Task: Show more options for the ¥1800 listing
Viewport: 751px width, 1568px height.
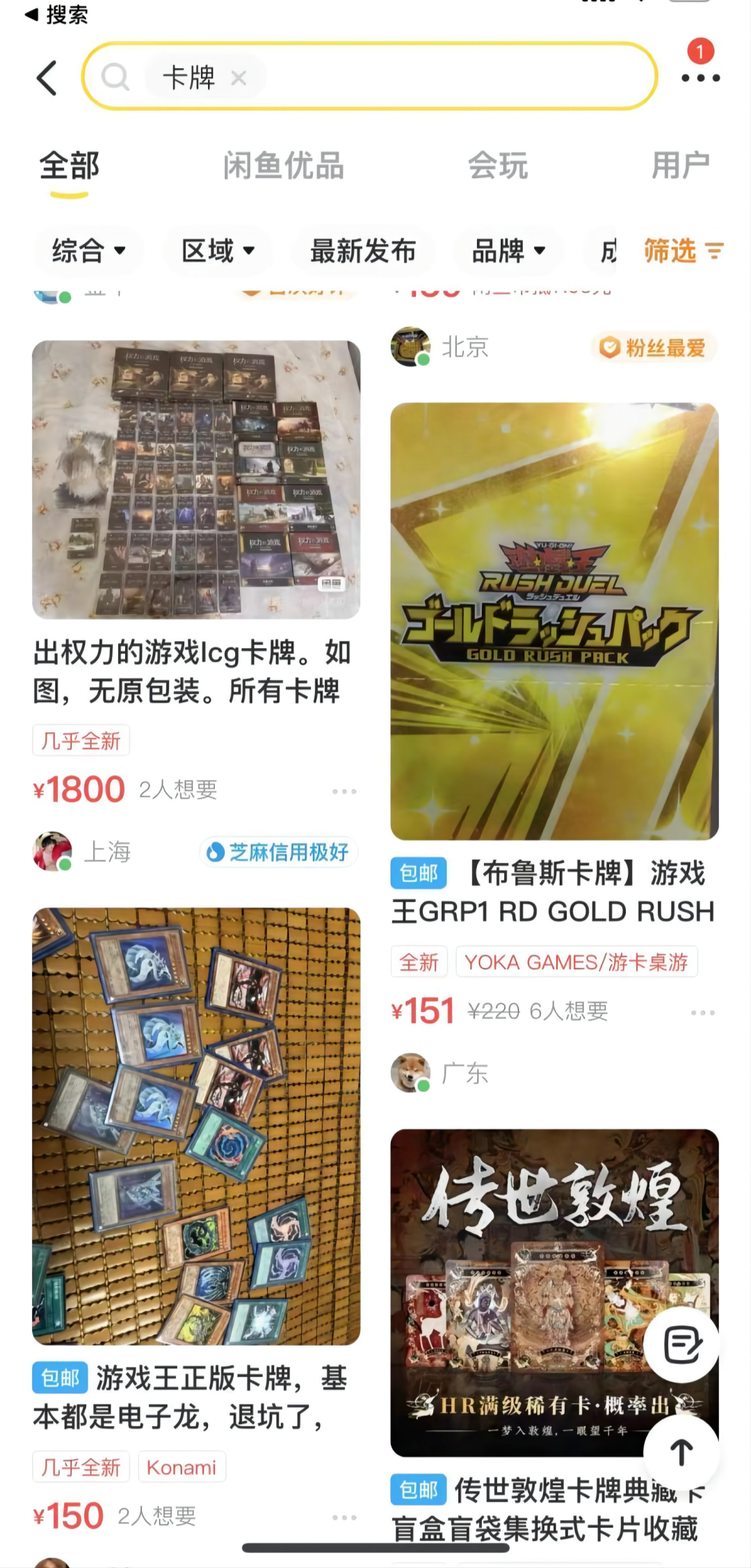Action: pyautogui.click(x=344, y=791)
